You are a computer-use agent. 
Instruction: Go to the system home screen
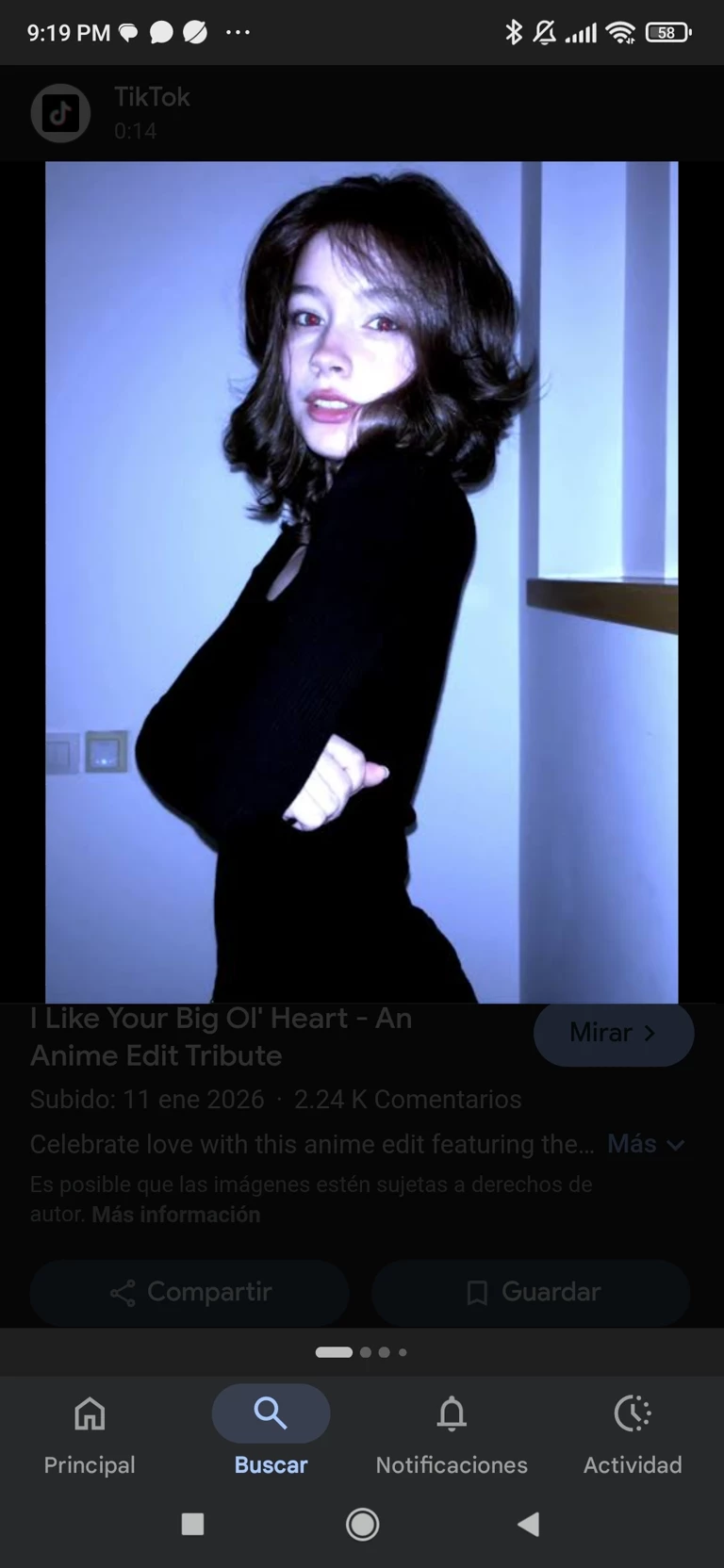pyautogui.click(x=362, y=1524)
